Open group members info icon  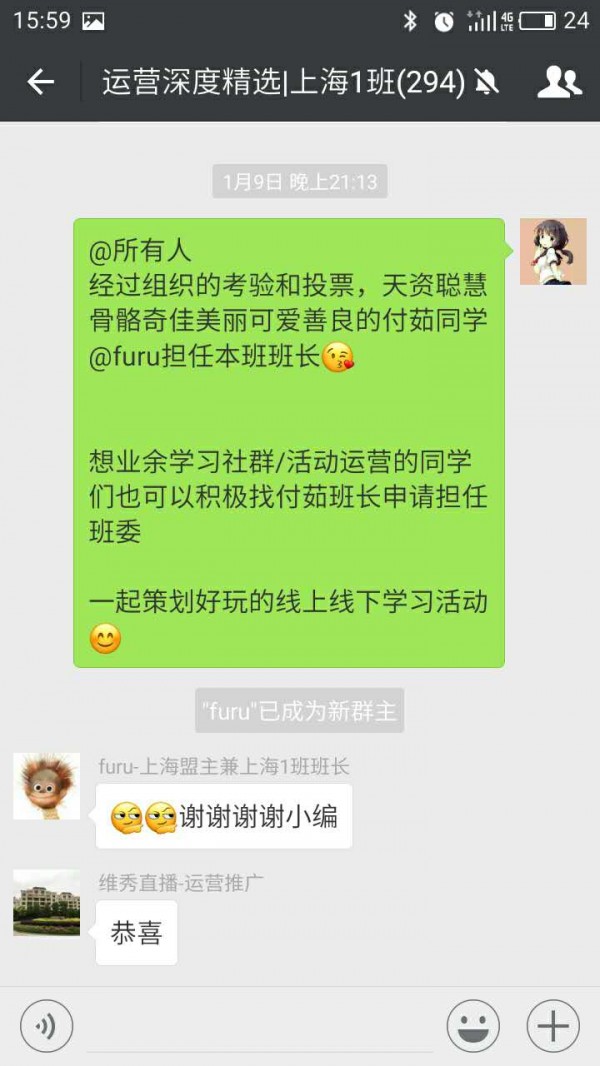559,82
